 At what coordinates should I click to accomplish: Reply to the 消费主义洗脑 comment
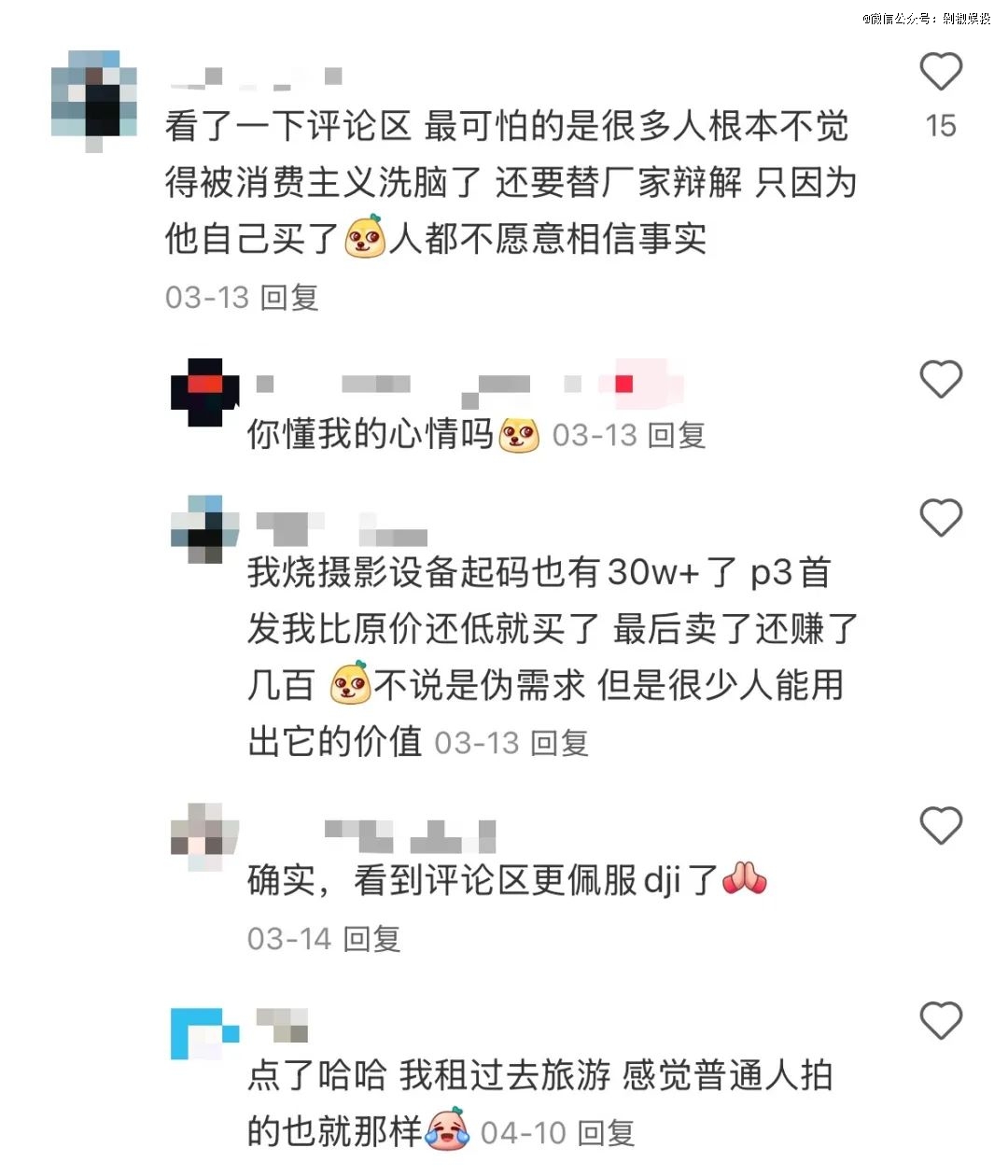click(289, 298)
